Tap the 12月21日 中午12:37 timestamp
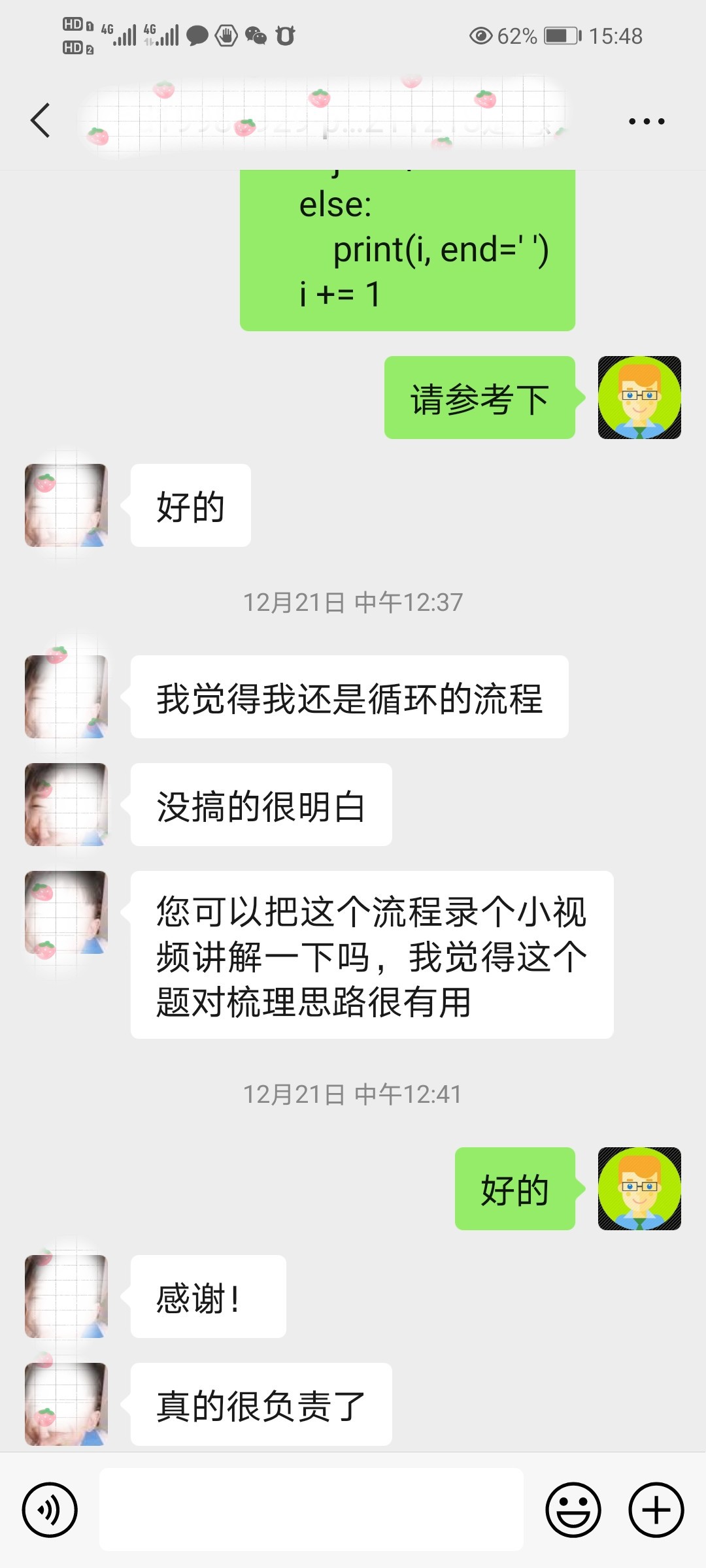706x1568 pixels. pos(353,602)
